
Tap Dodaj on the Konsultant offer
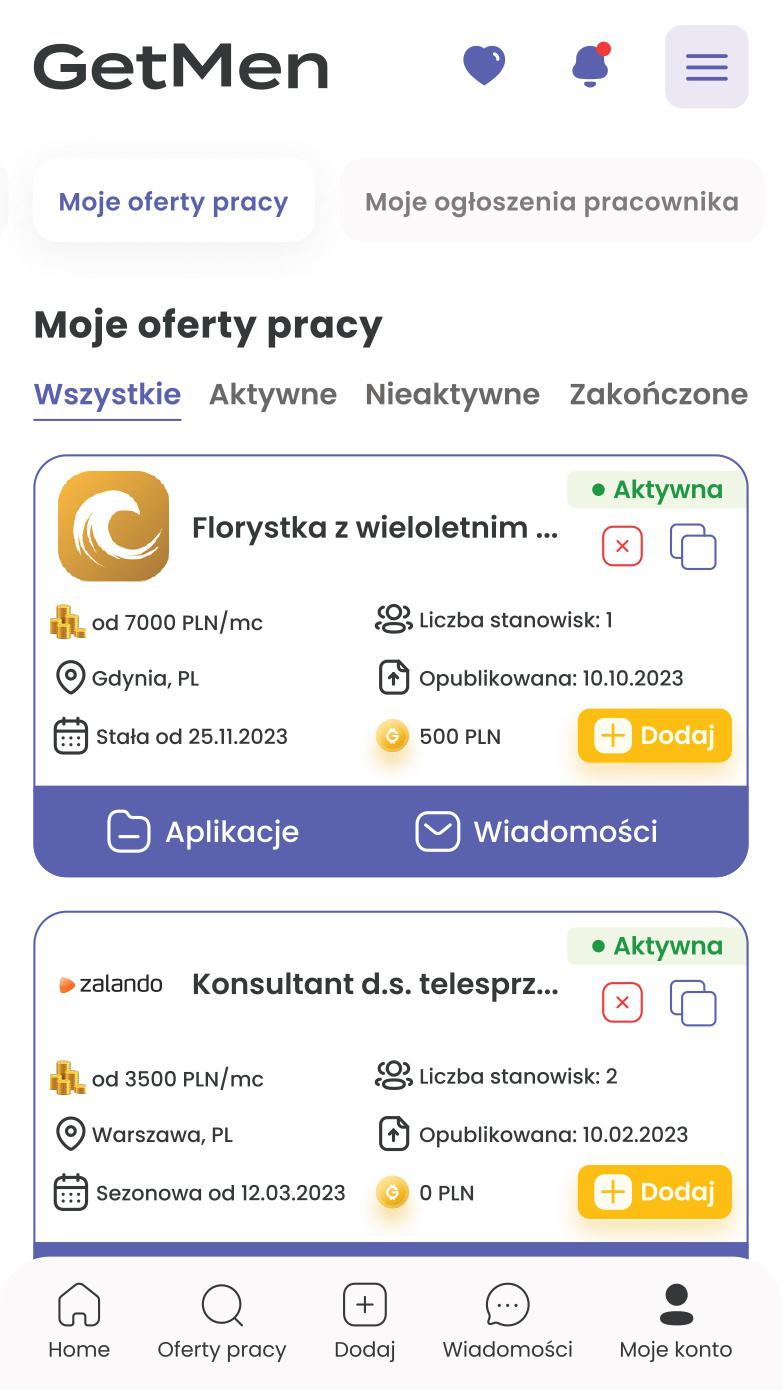654,1192
